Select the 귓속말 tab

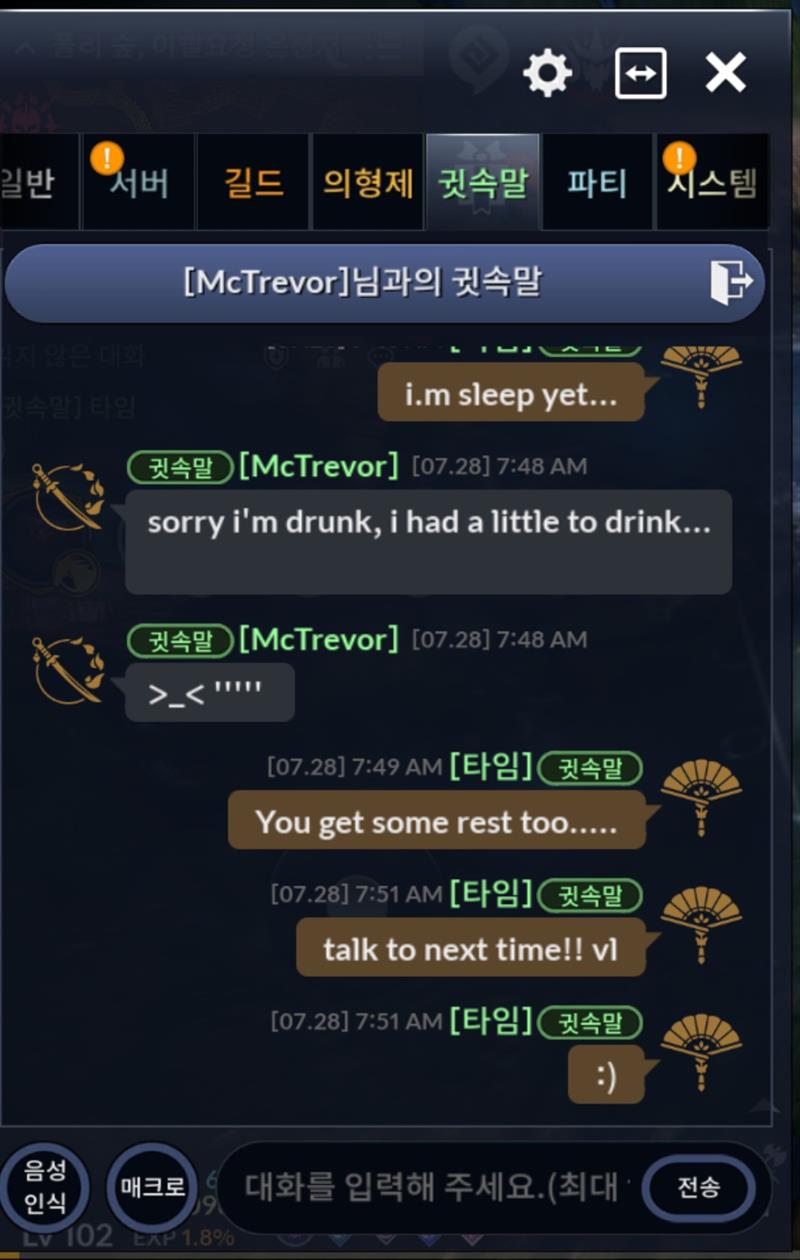point(483,183)
